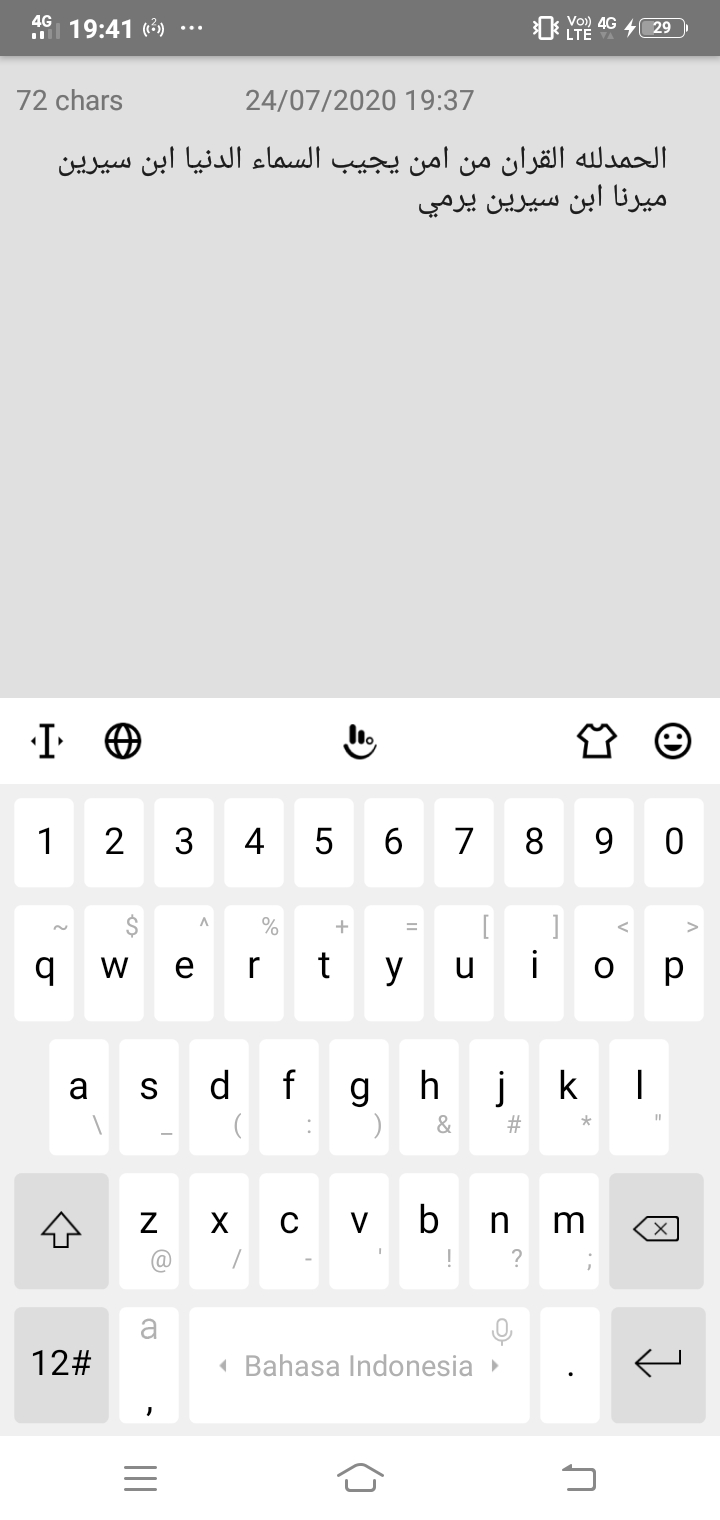Hit the enter key
Screen dimensions: 720x1520
point(657,1364)
